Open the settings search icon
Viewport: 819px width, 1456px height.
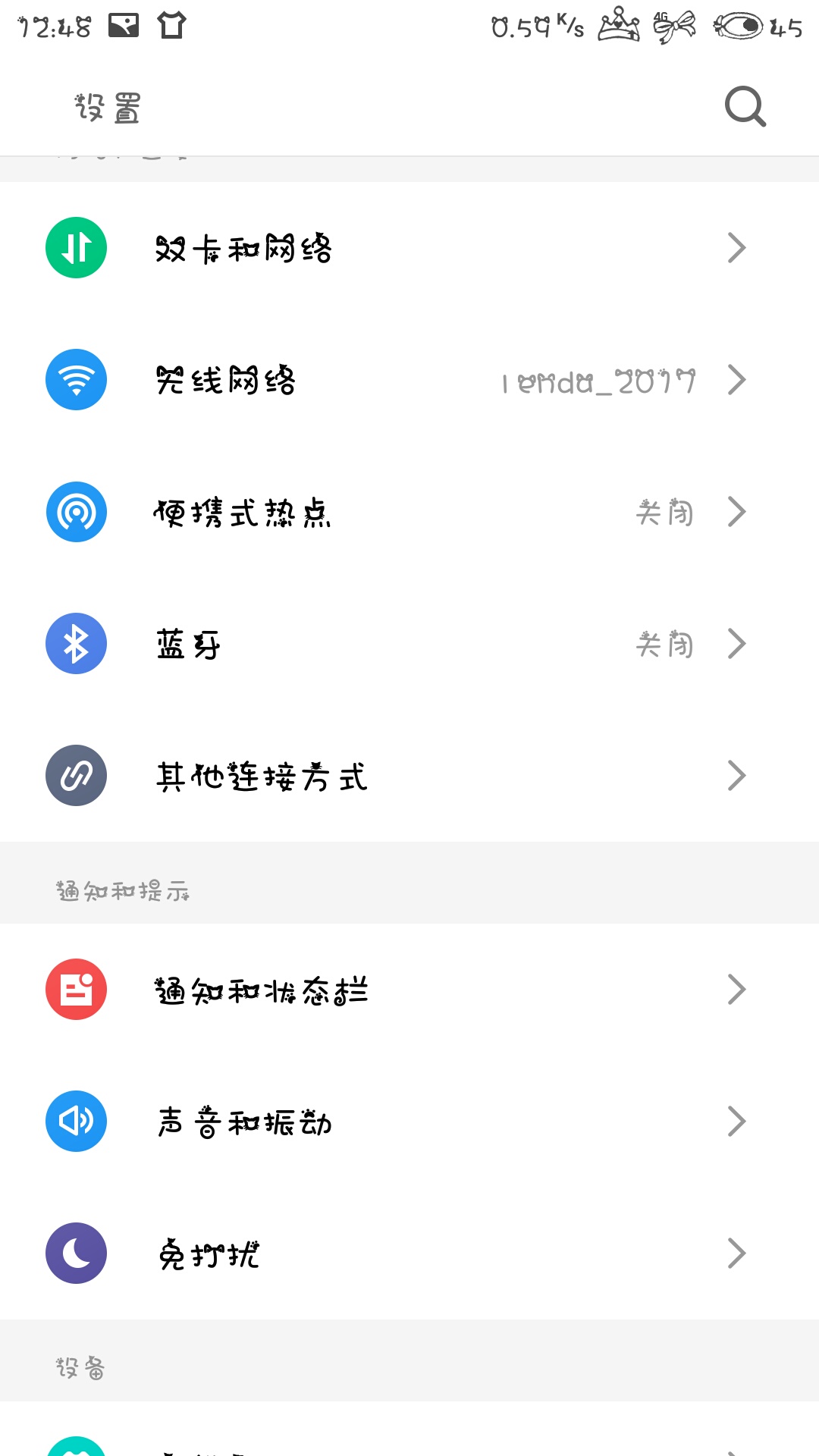(x=745, y=107)
